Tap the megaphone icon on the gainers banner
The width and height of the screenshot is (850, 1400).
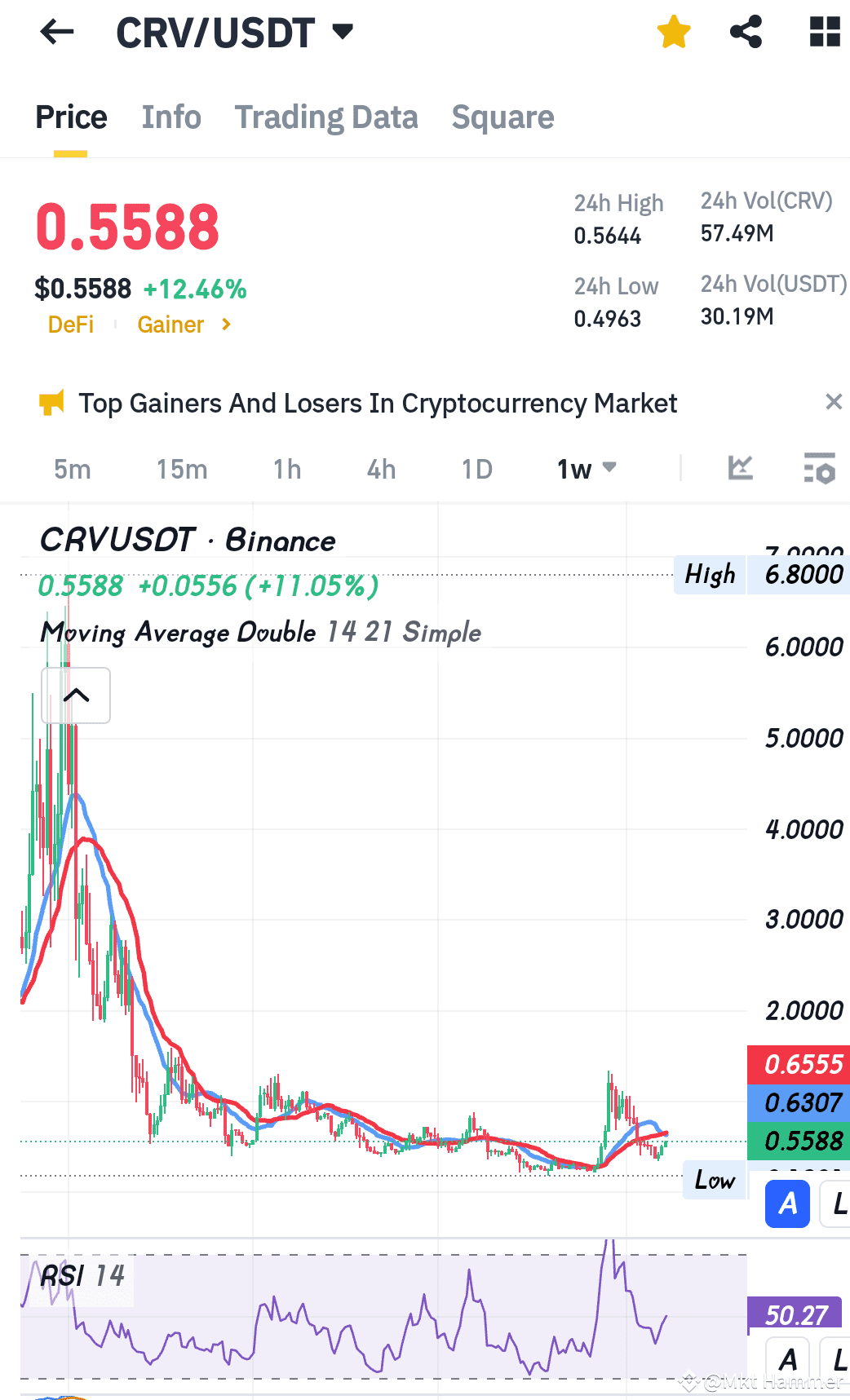tap(51, 403)
